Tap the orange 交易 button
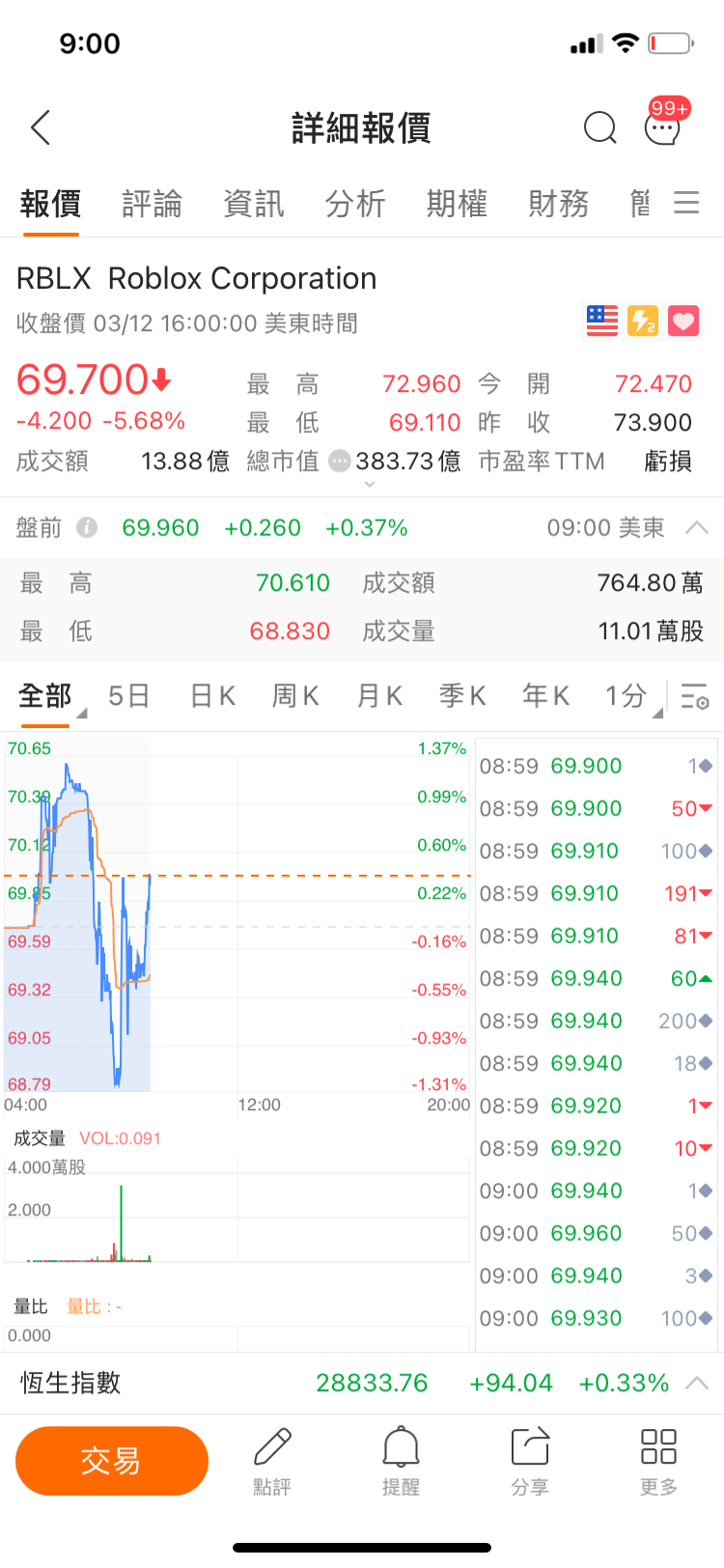The image size is (724, 1568). tap(112, 1460)
